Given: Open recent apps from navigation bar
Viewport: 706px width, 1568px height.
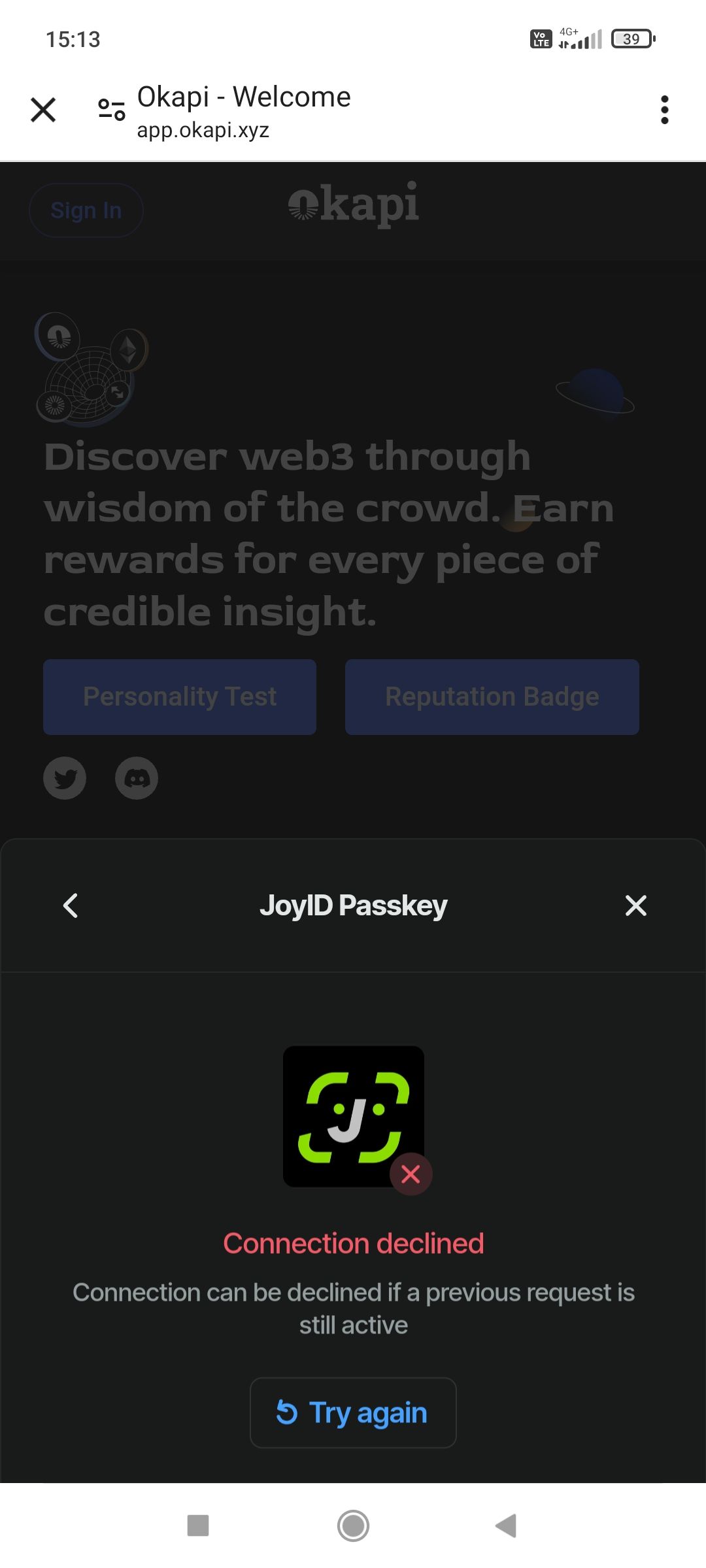Looking at the screenshot, I should (x=198, y=1526).
